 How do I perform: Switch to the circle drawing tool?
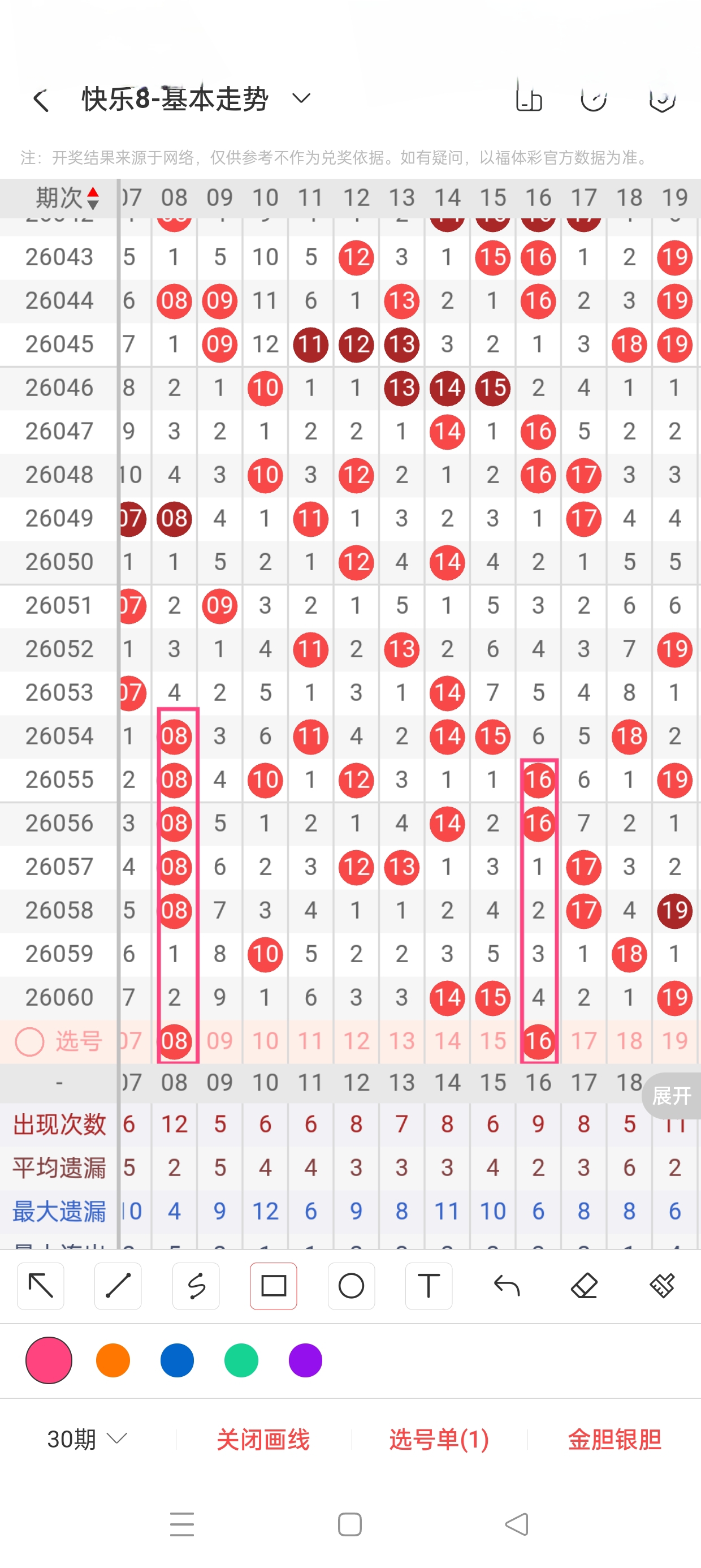click(351, 1286)
